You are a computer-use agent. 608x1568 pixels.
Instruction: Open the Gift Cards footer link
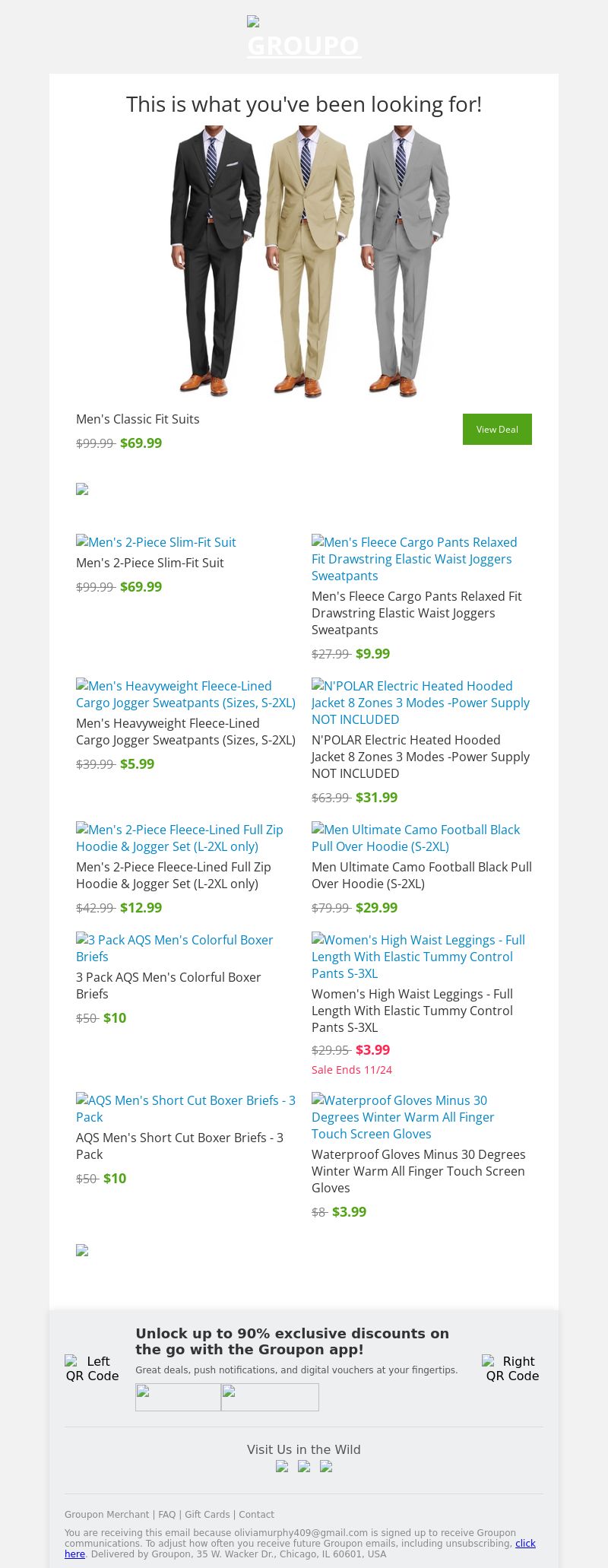[207, 1514]
